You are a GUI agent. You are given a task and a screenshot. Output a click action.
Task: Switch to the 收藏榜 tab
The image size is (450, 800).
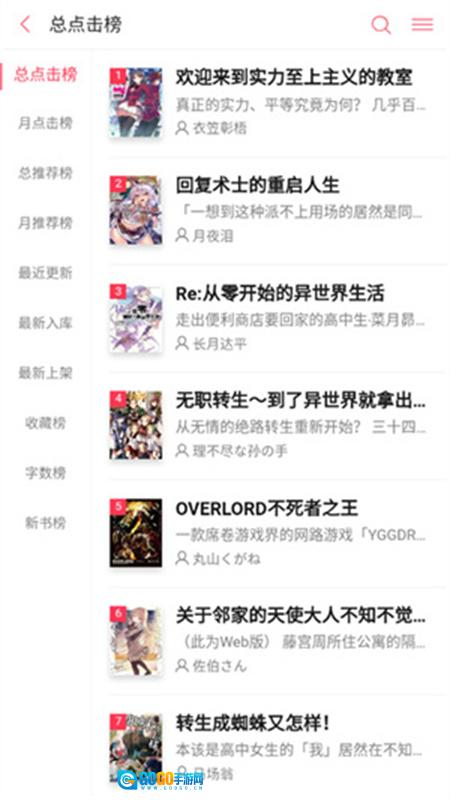[45, 423]
